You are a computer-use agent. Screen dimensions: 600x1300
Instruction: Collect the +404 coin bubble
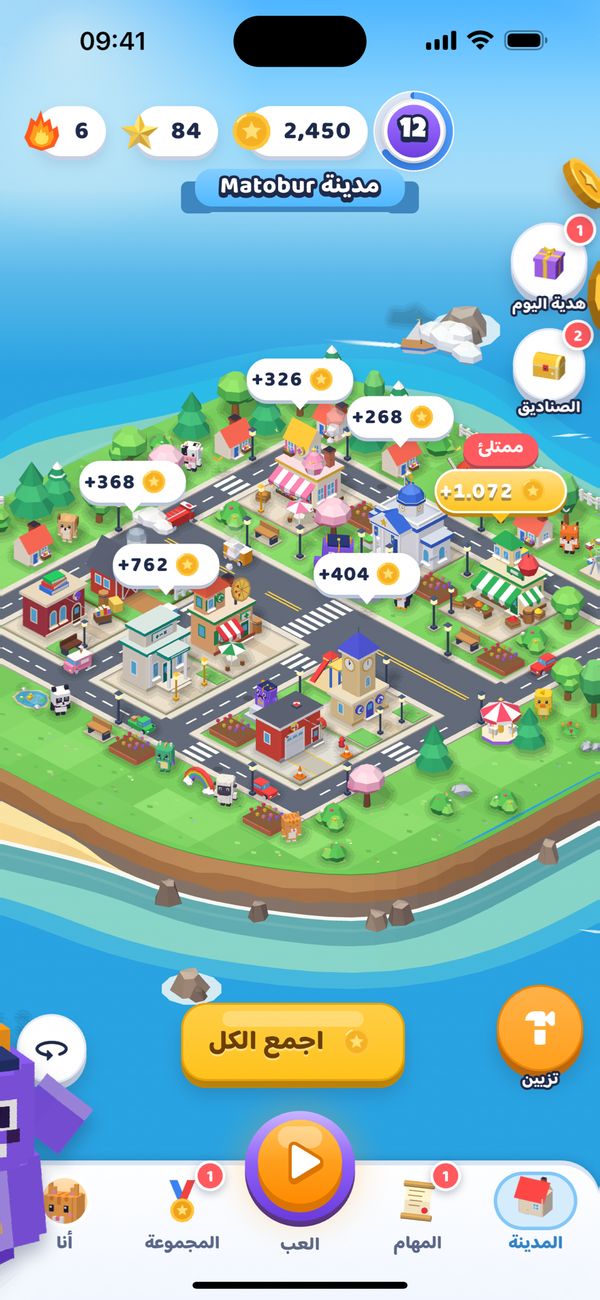(367, 574)
